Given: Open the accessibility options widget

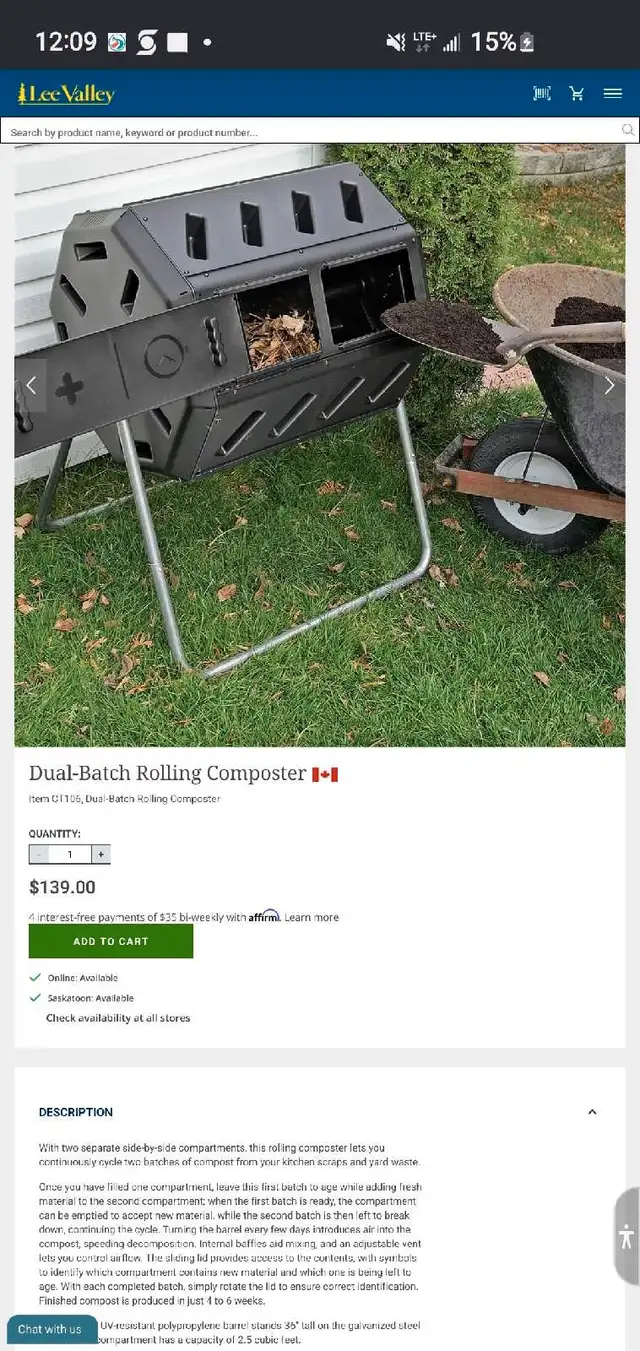Looking at the screenshot, I should click(627, 1236).
